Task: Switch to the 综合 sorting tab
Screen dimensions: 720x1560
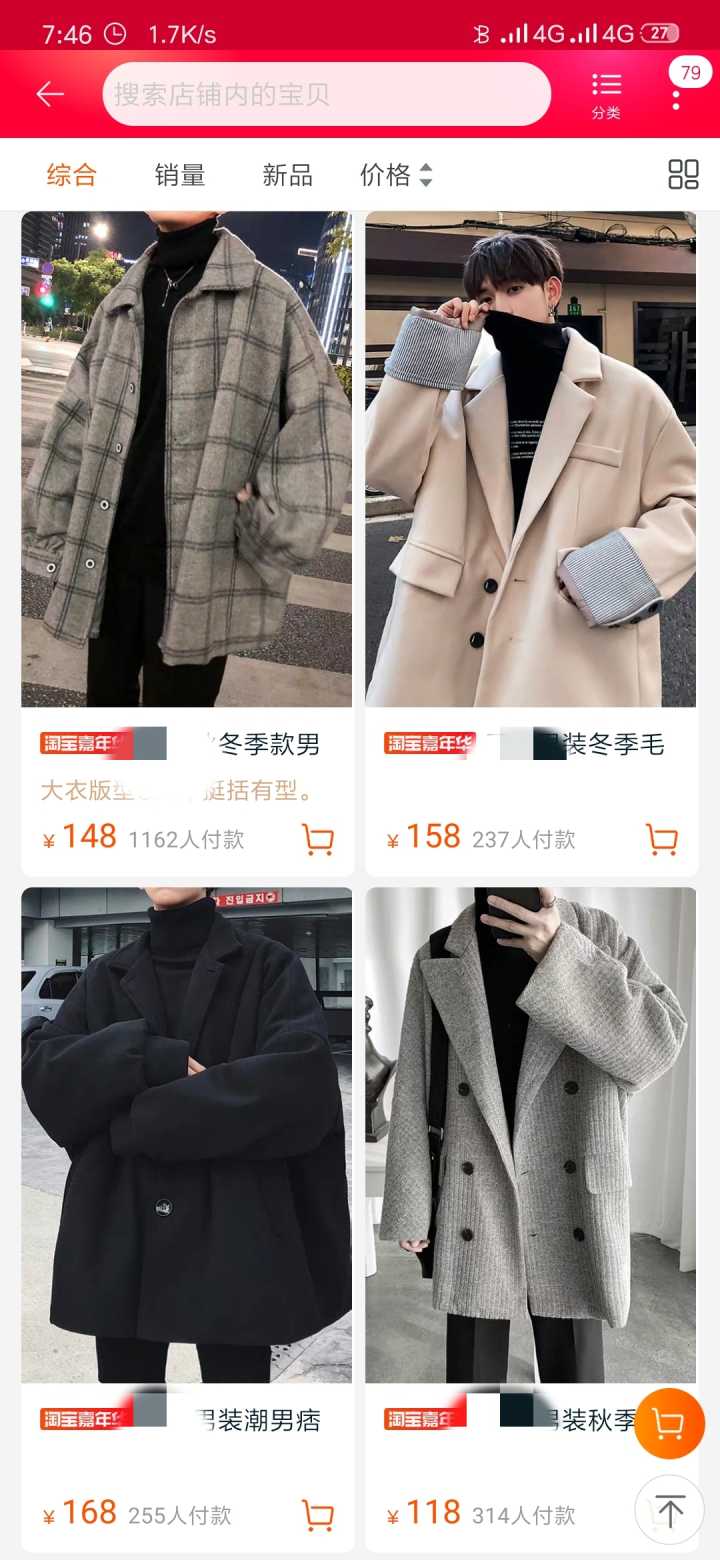Action: tap(71, 175)
